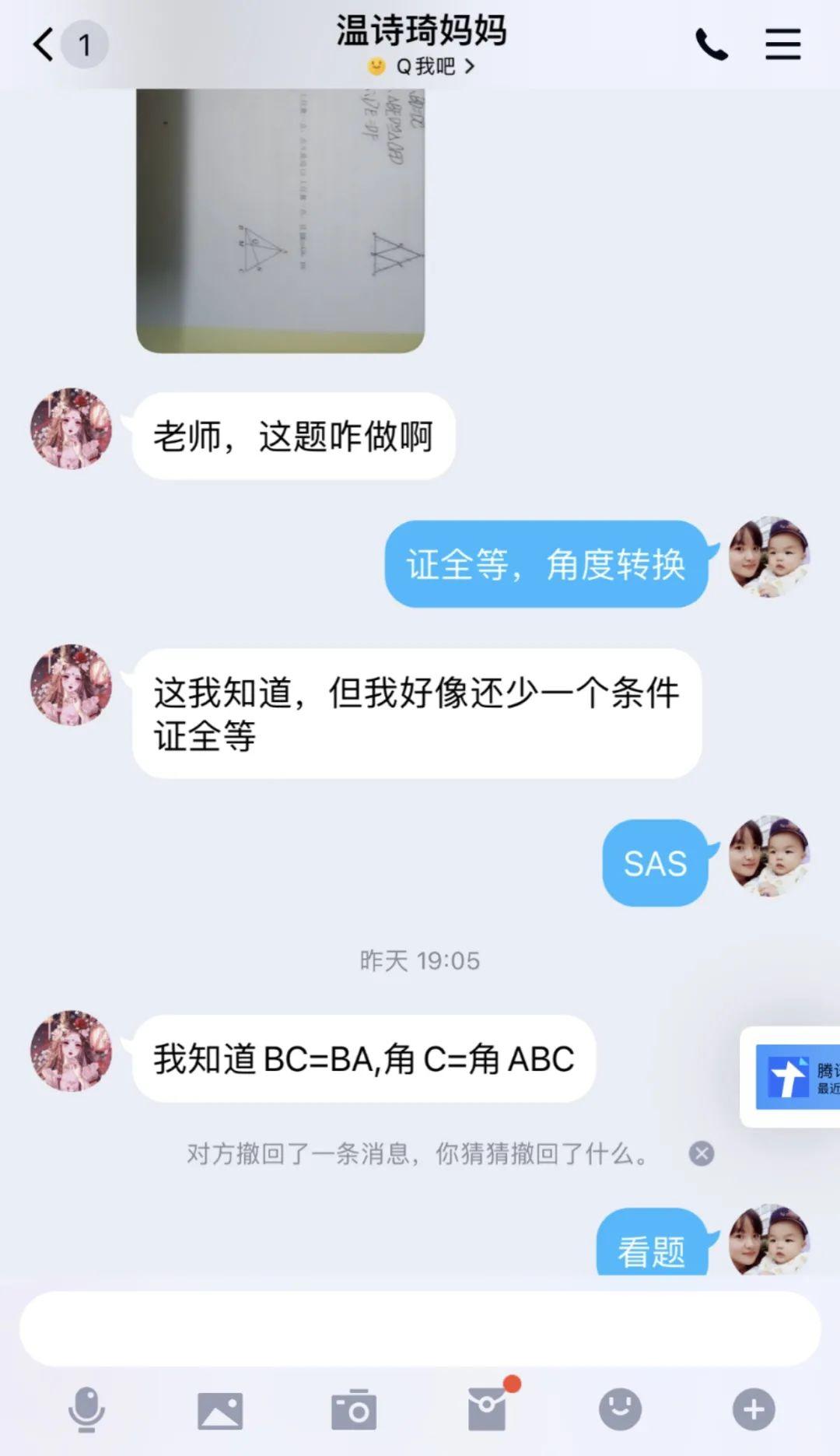Open the emoji panel
The height and width of the screenshot is (1456, 840).
620,1409
